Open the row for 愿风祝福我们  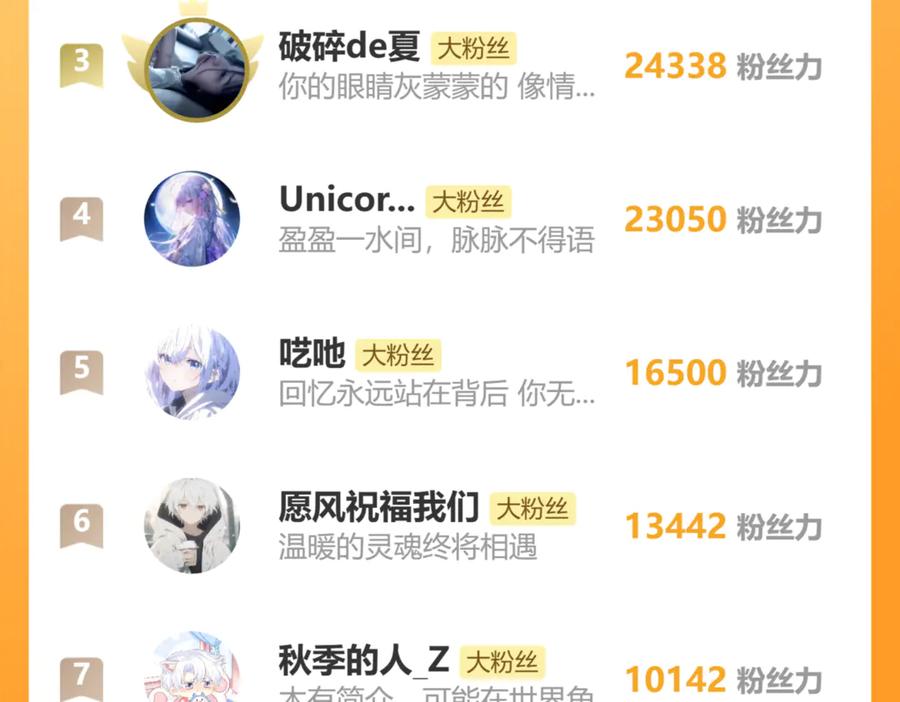click(x=449, y=525)
